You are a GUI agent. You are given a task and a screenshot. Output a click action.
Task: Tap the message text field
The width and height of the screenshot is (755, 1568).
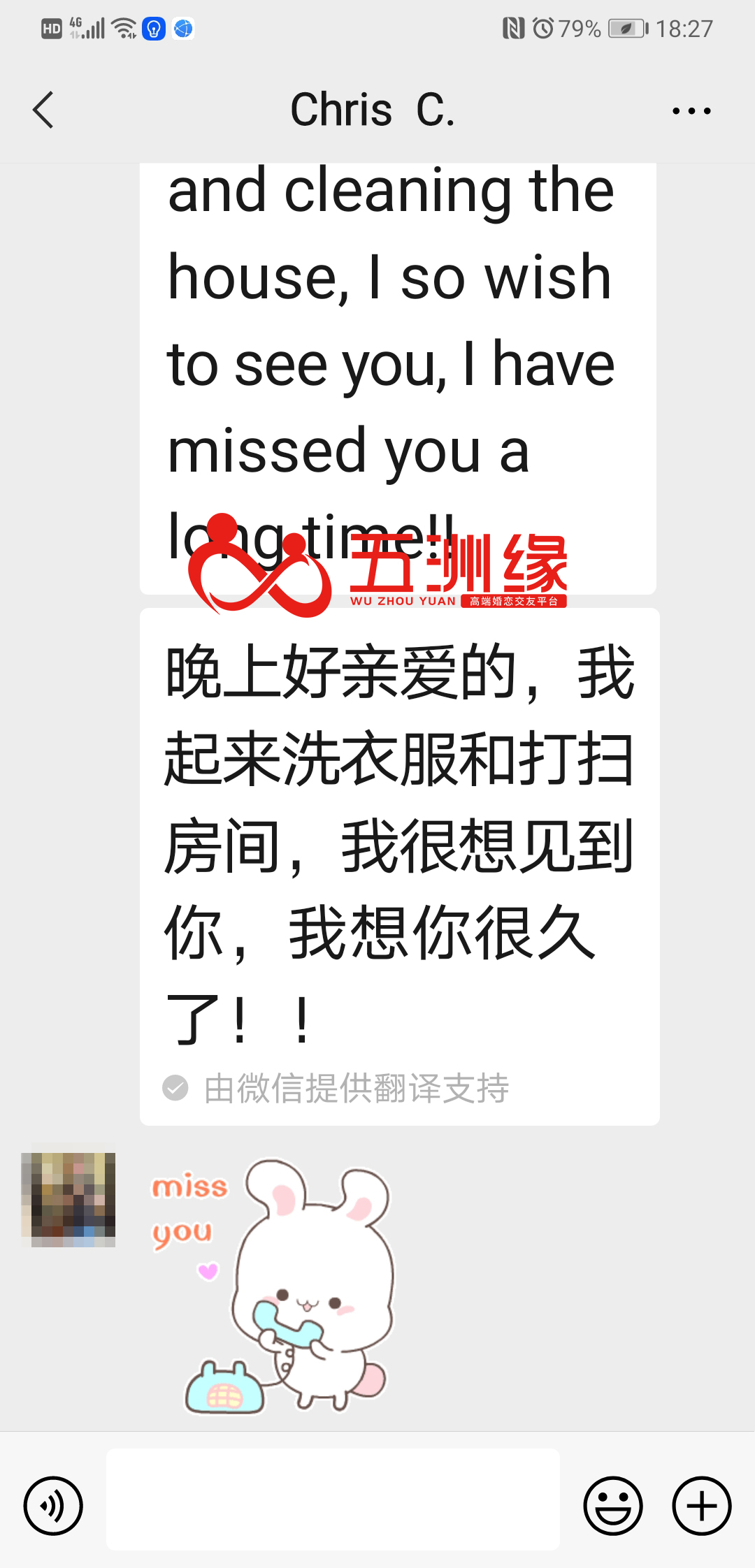333,1499
